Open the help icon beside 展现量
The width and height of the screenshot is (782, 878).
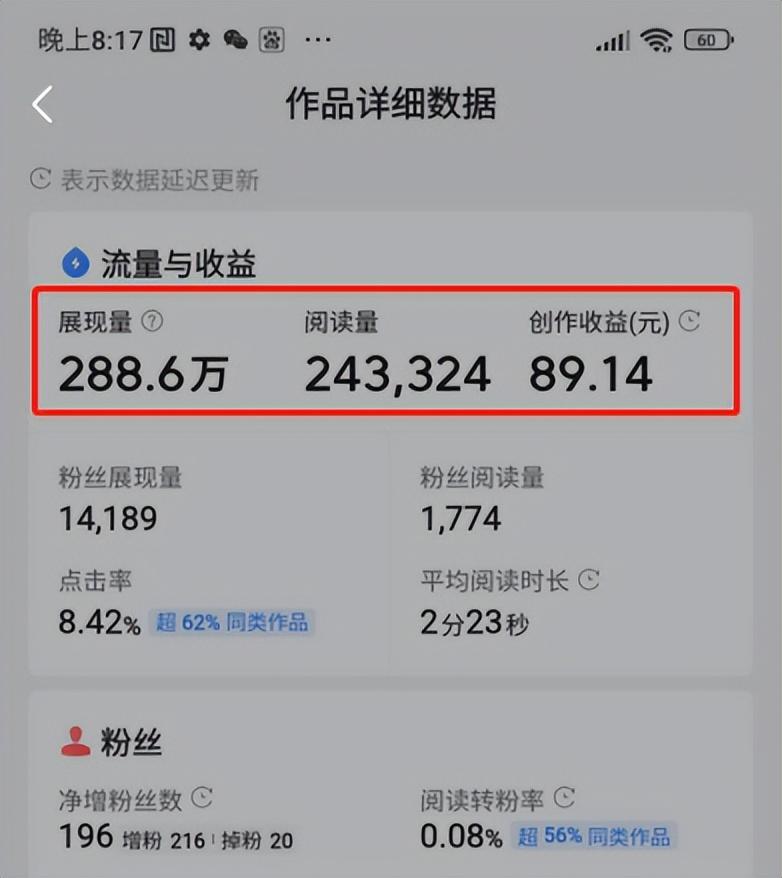point(152,322)
